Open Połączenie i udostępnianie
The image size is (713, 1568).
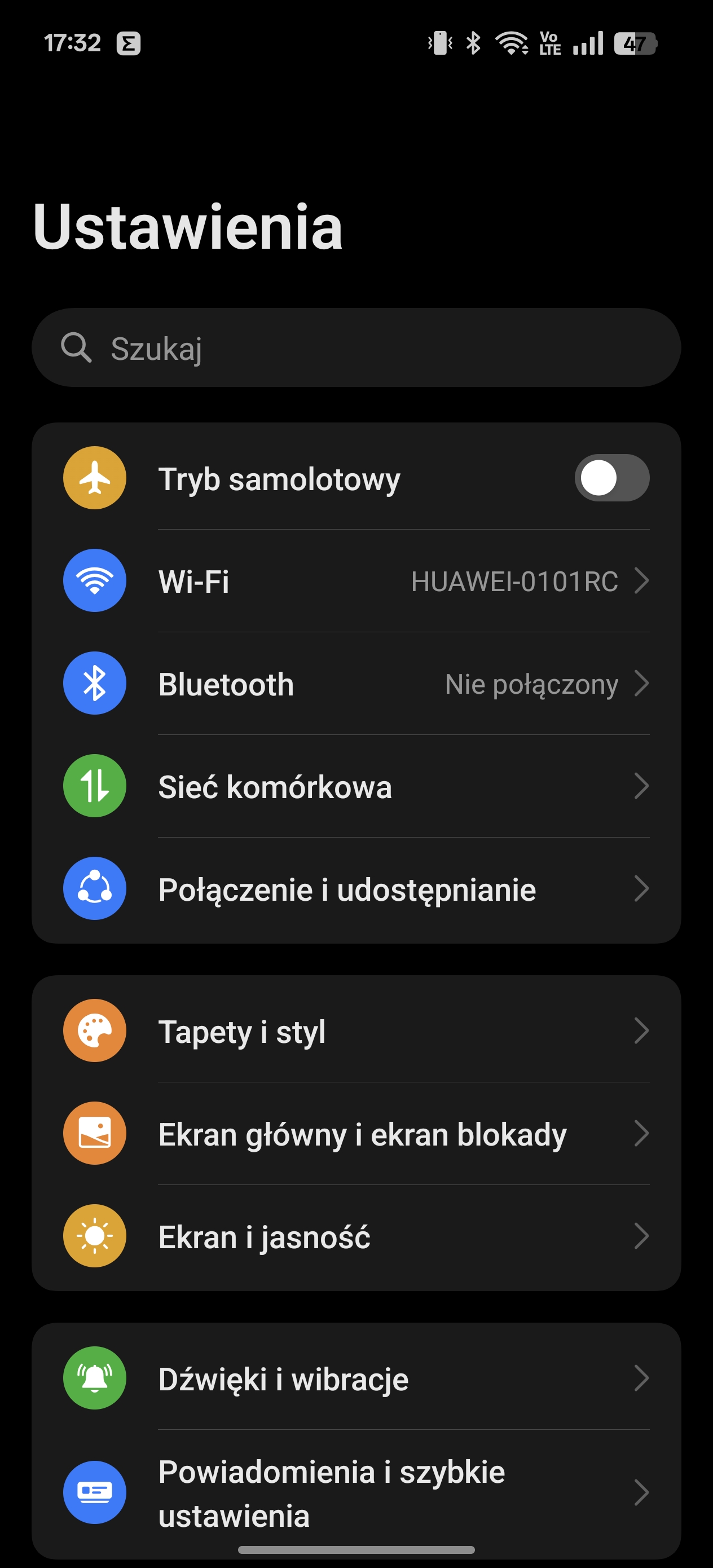(x=356, y=889)
